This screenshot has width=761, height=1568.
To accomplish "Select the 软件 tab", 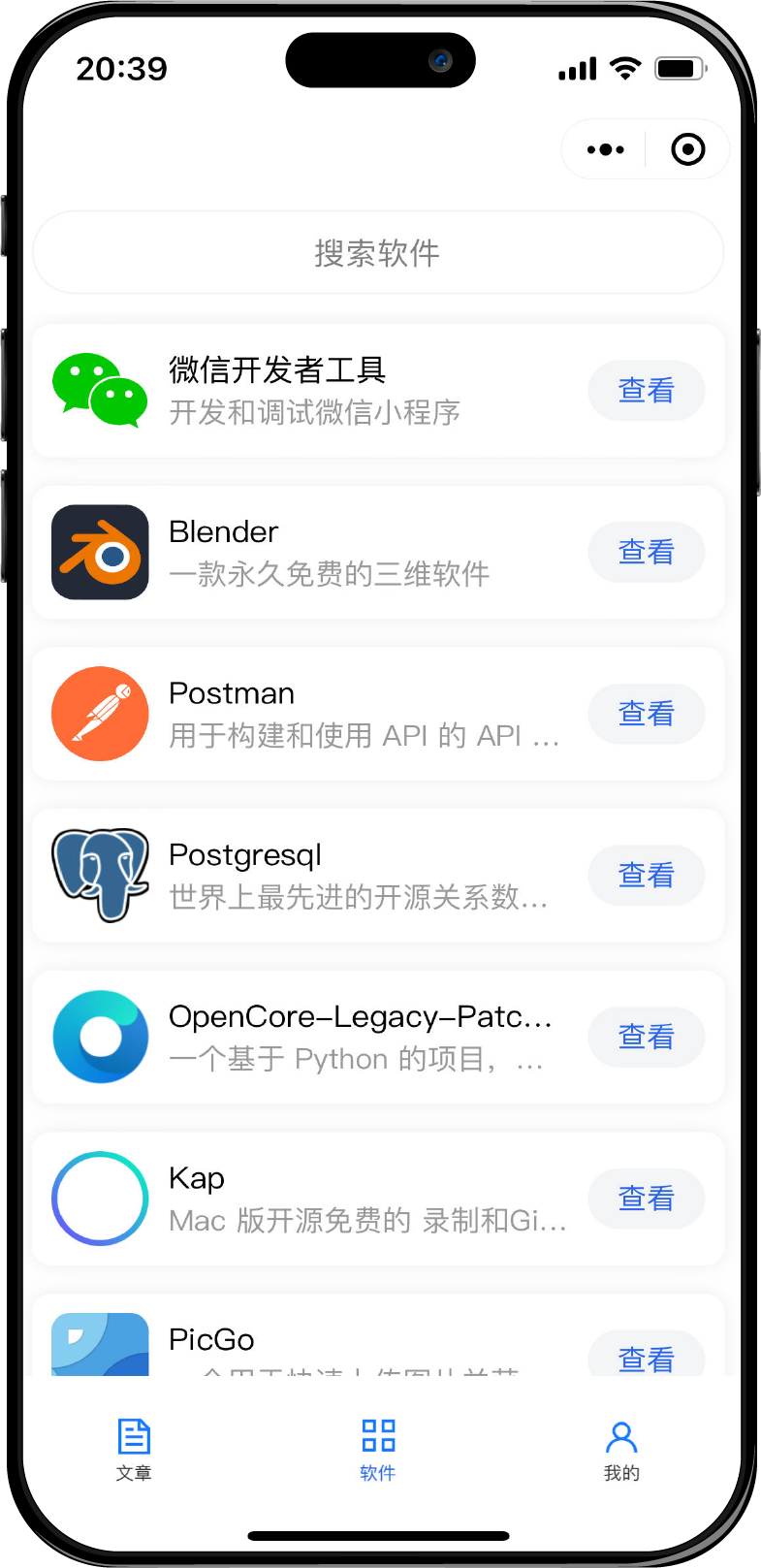I will point(378,1450).
